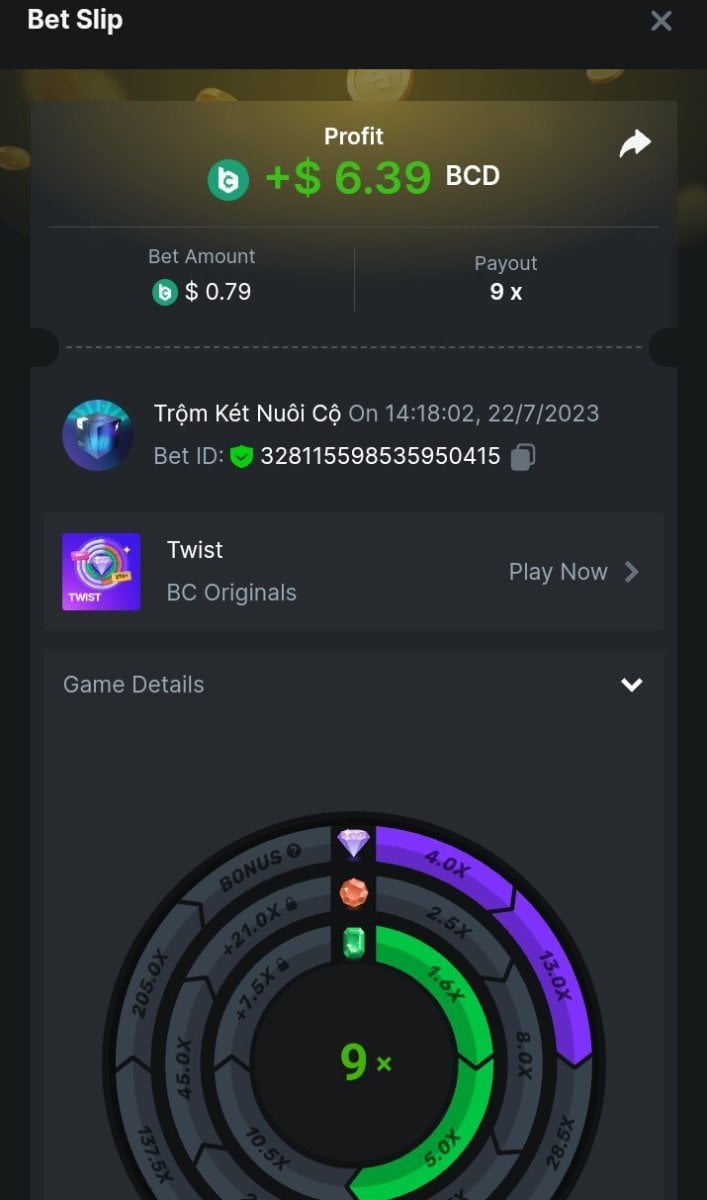
Task: Copy the Bet ID
Action: (x=523, y=457)
